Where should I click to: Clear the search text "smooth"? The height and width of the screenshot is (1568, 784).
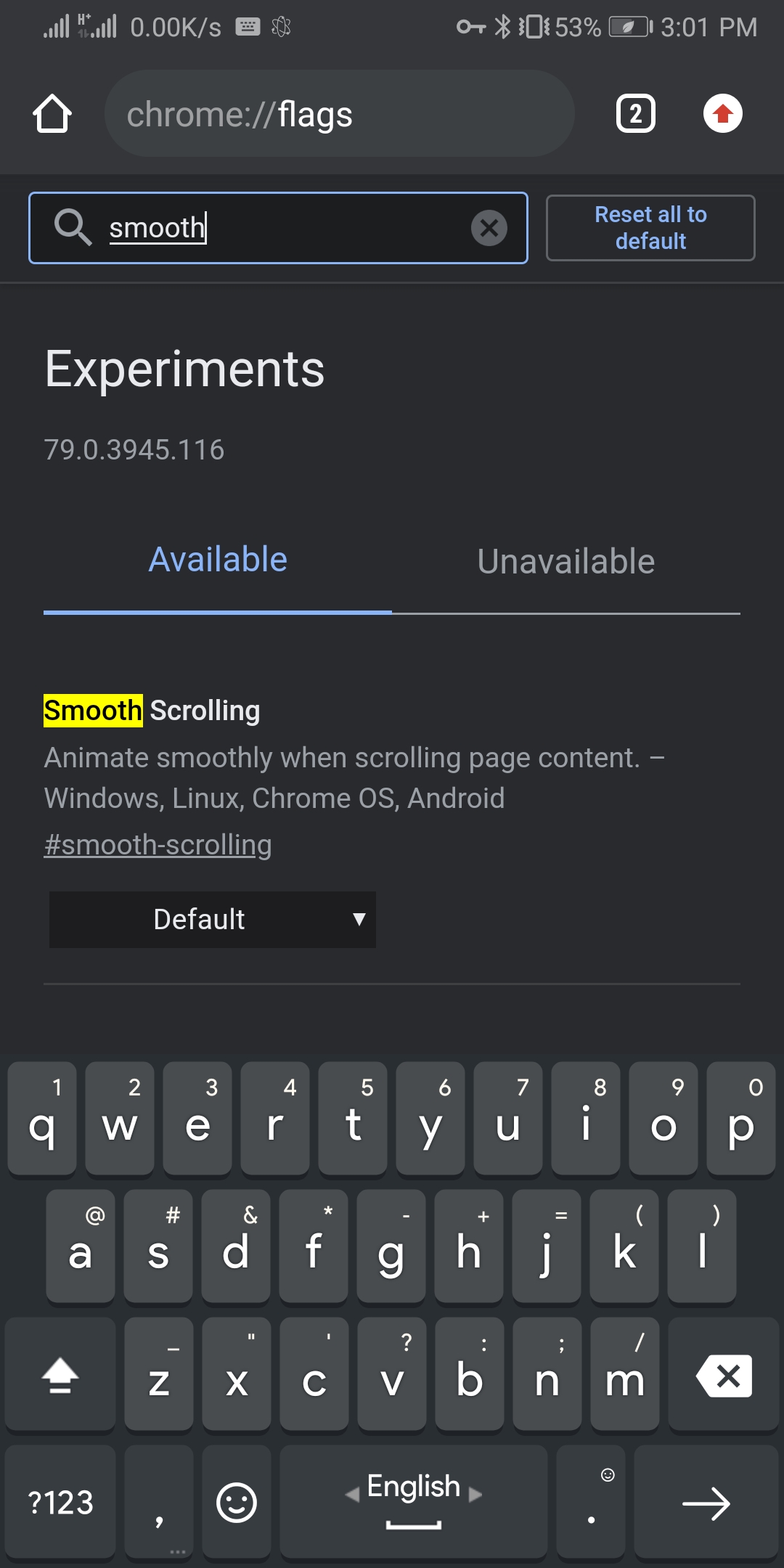tap(489, 228)
